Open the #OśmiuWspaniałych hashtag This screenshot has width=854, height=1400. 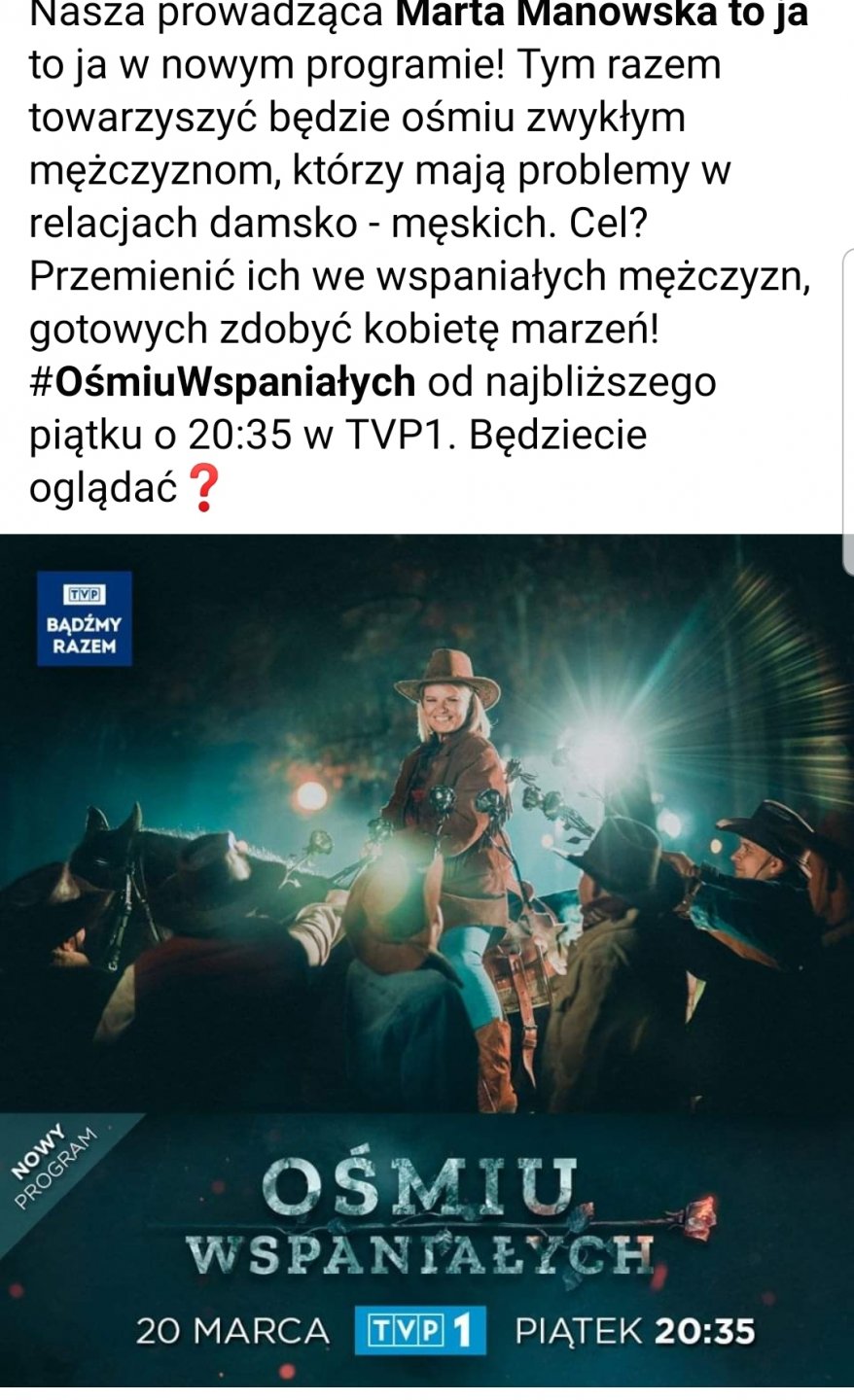[x=223, y=382]
